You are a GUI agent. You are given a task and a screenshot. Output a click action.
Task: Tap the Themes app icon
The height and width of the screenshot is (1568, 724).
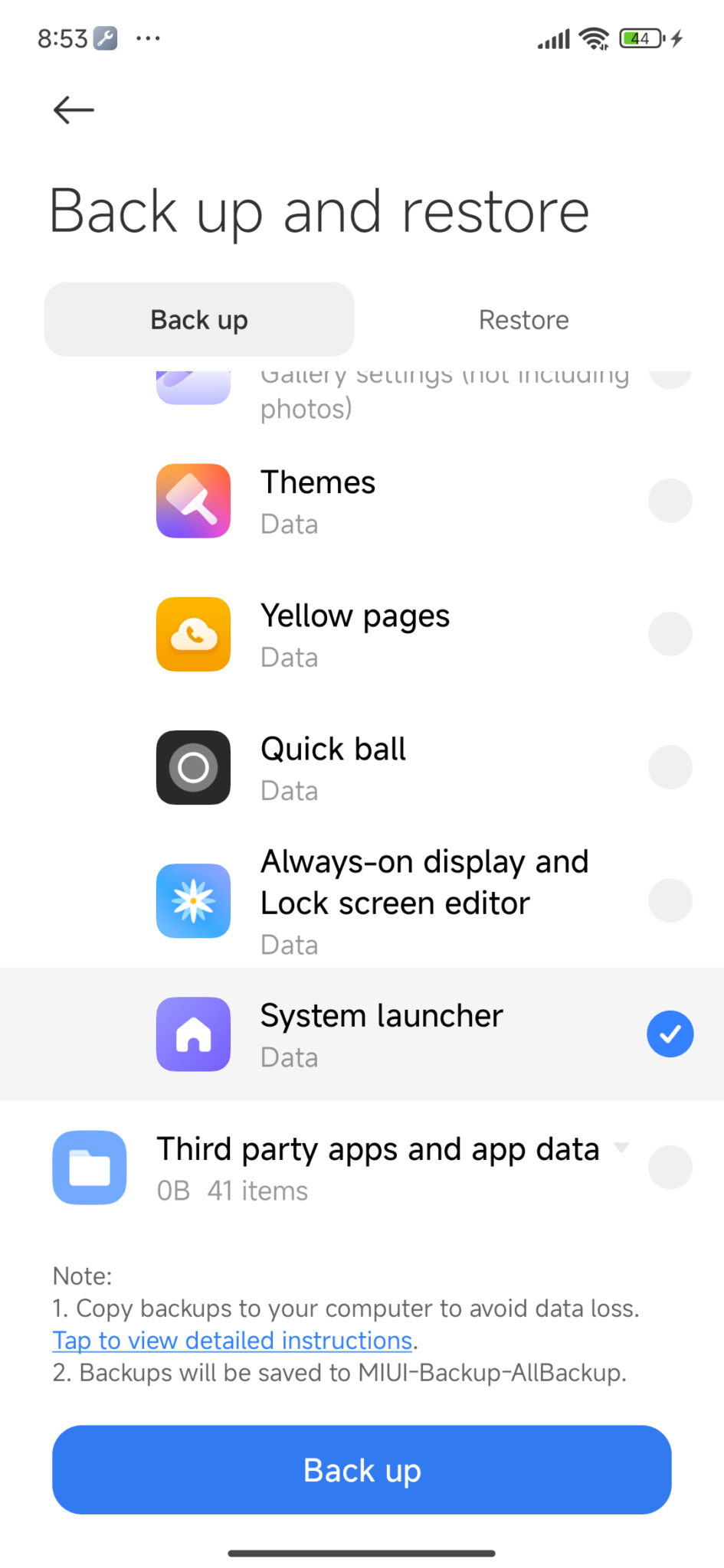(193, 501)
